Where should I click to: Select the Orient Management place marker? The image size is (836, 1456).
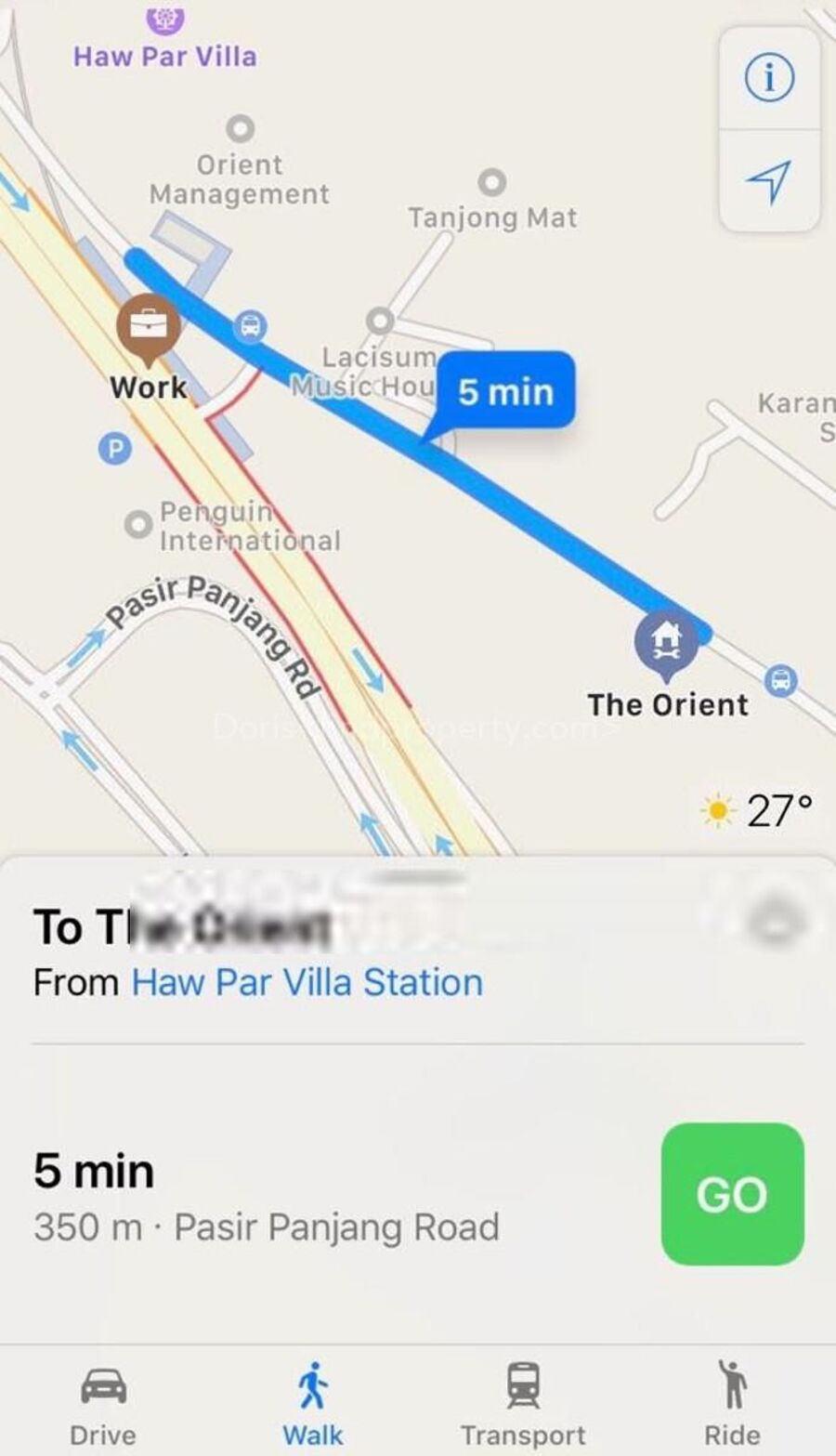pos(241,127)
